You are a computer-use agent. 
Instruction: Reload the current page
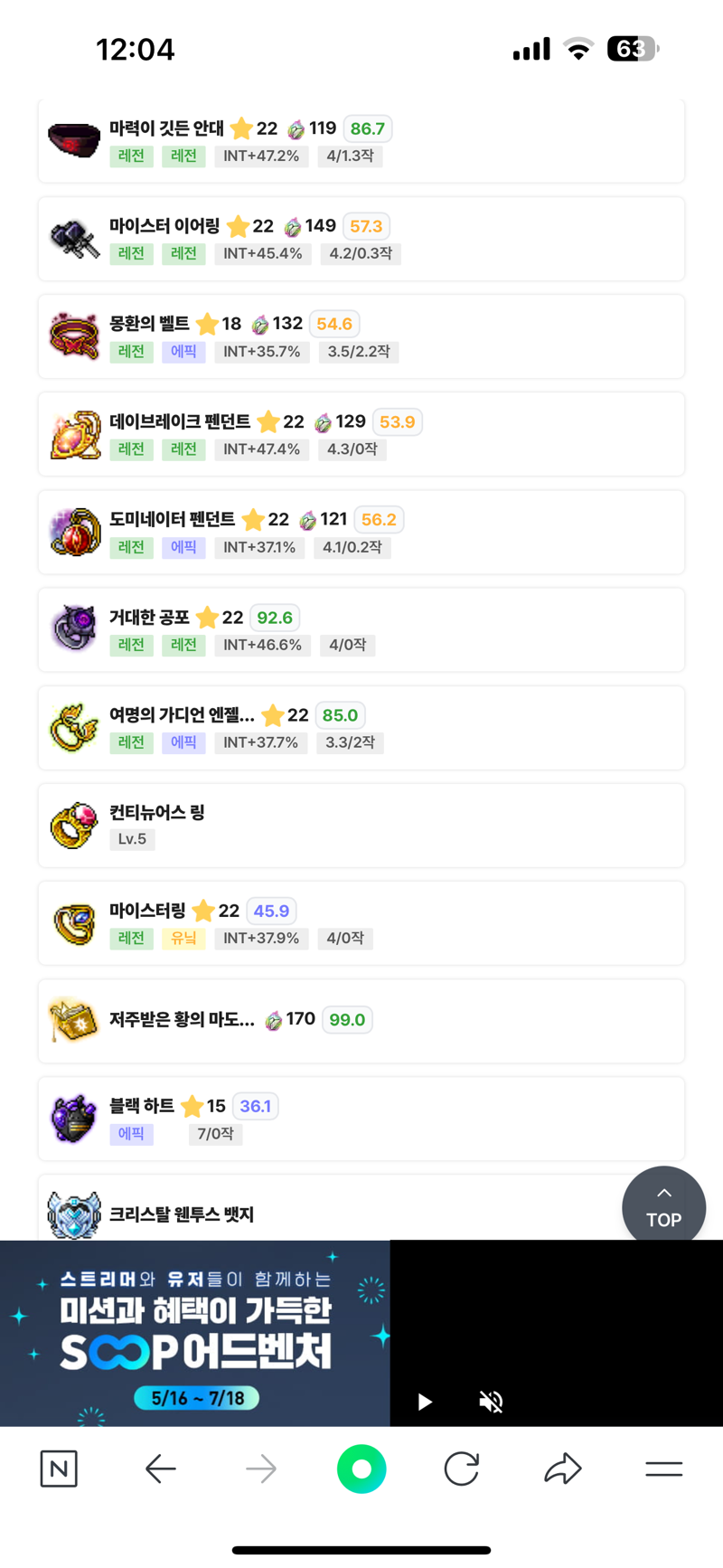pos(461,1469)
